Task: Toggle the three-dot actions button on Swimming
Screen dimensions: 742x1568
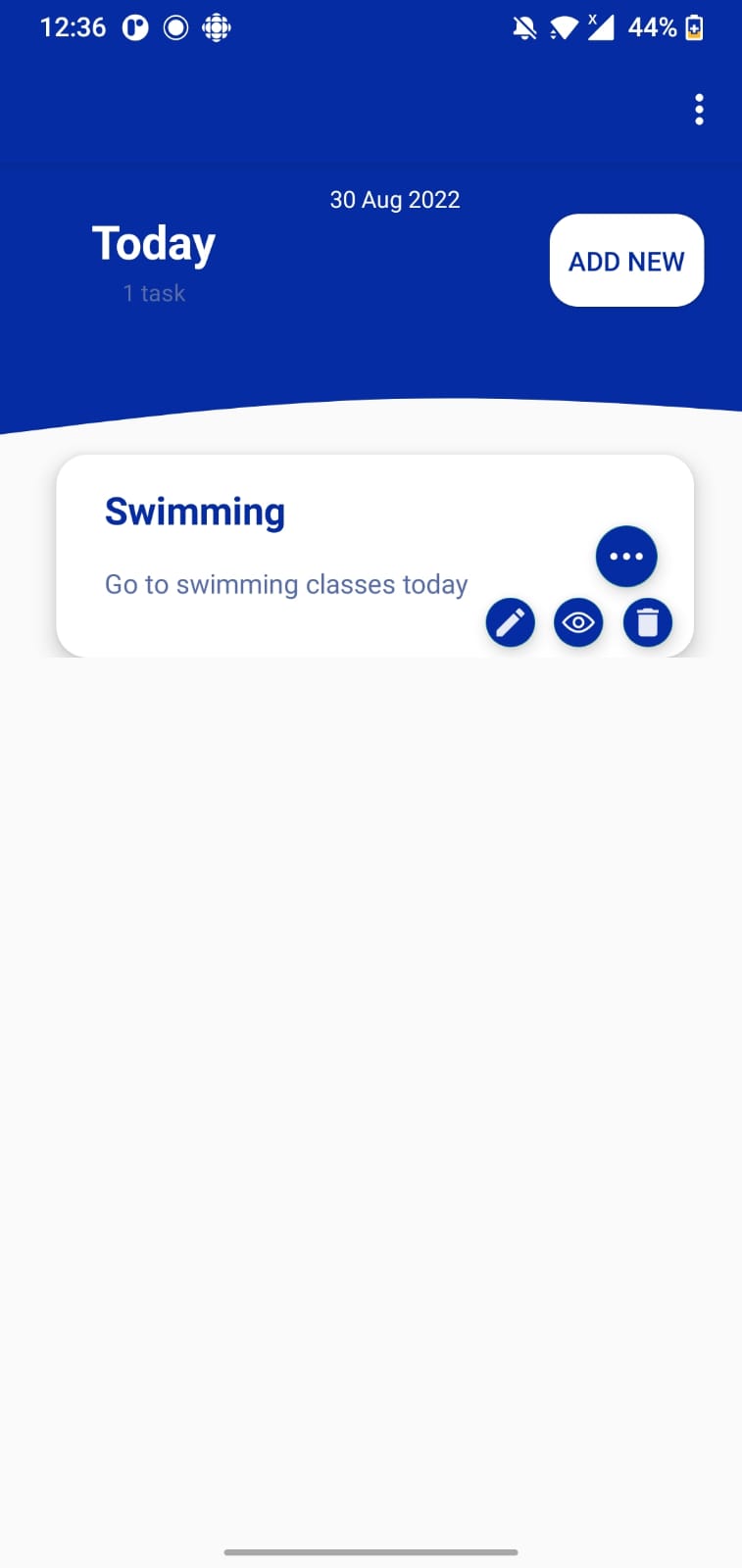Action: click(626, 557)
